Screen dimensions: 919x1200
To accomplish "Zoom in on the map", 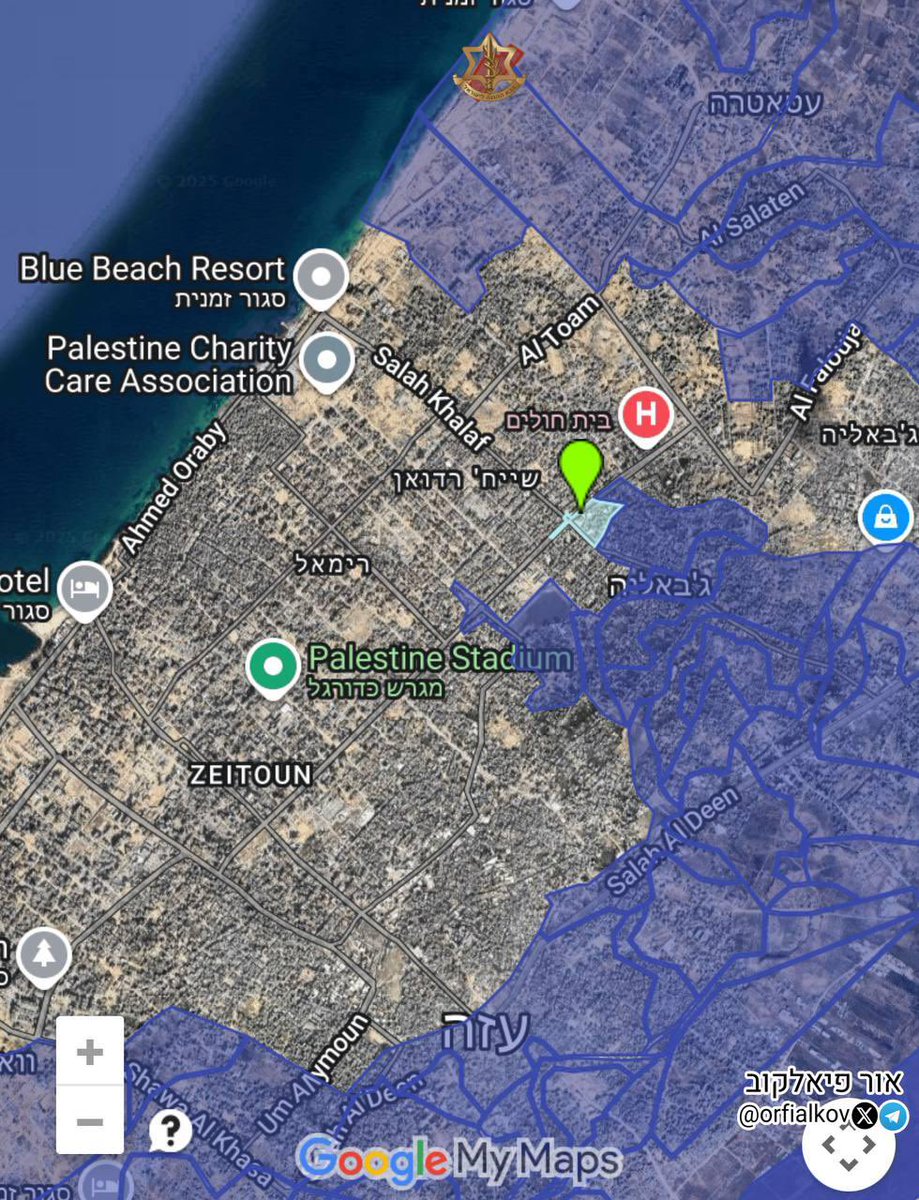I will tap(90, 1051).
